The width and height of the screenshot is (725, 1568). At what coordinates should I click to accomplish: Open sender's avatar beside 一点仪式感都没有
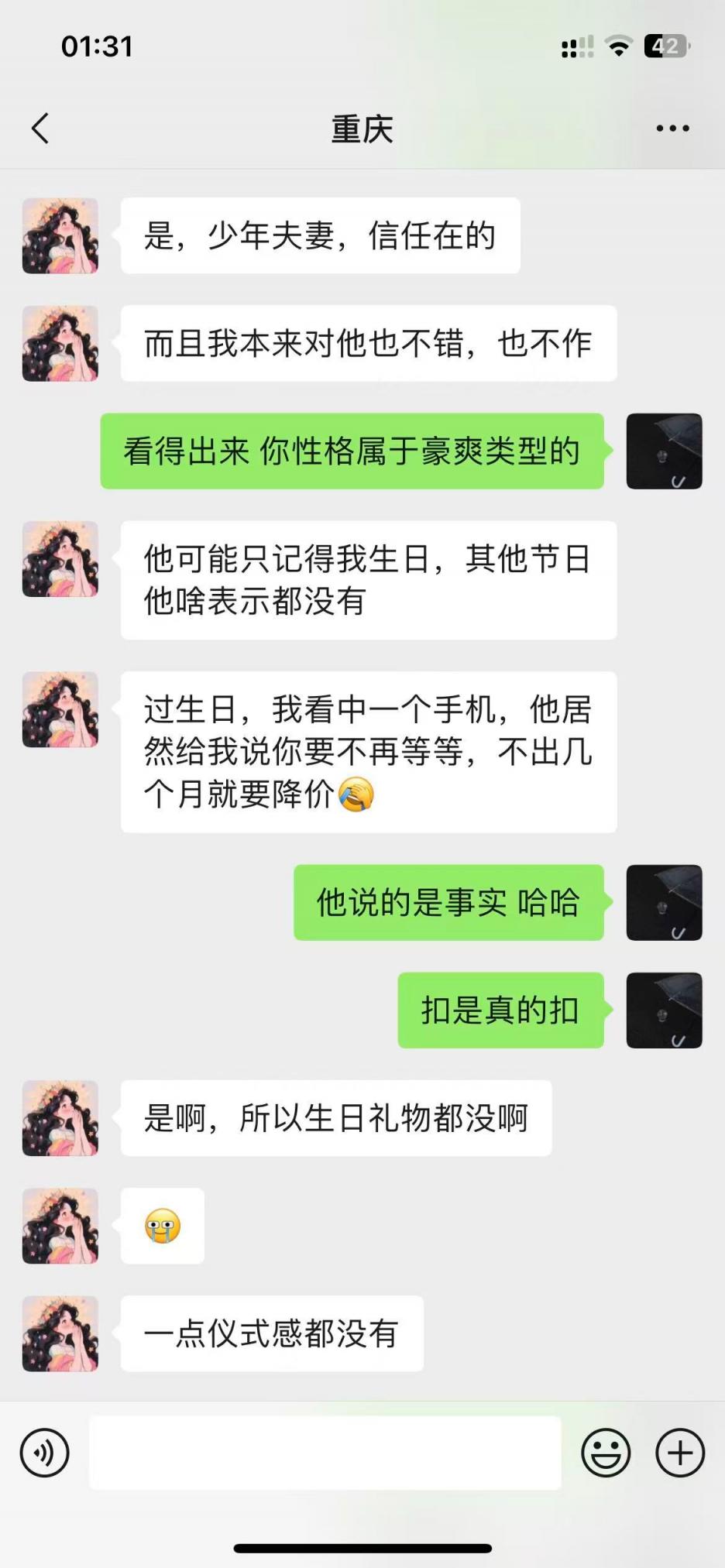pos(60,1333)
